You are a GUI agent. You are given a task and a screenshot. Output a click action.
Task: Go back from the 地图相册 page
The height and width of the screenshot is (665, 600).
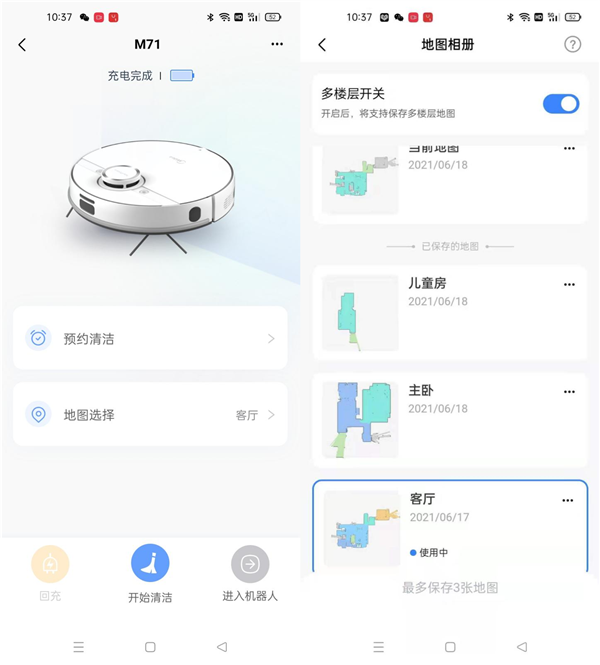tap(322, 45)
